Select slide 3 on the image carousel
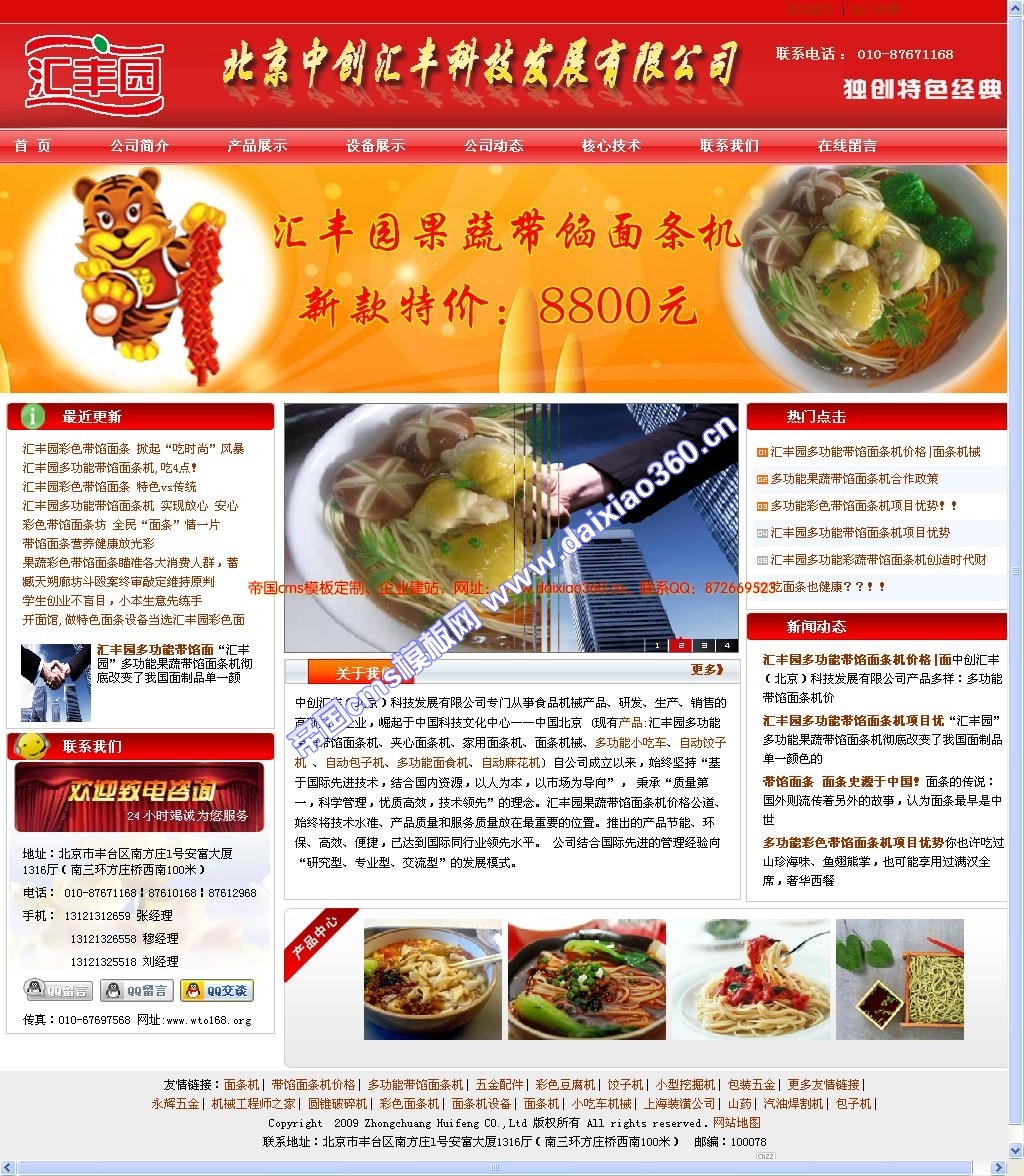This screenshot has width=1024, height=1176. pos(704,646)
